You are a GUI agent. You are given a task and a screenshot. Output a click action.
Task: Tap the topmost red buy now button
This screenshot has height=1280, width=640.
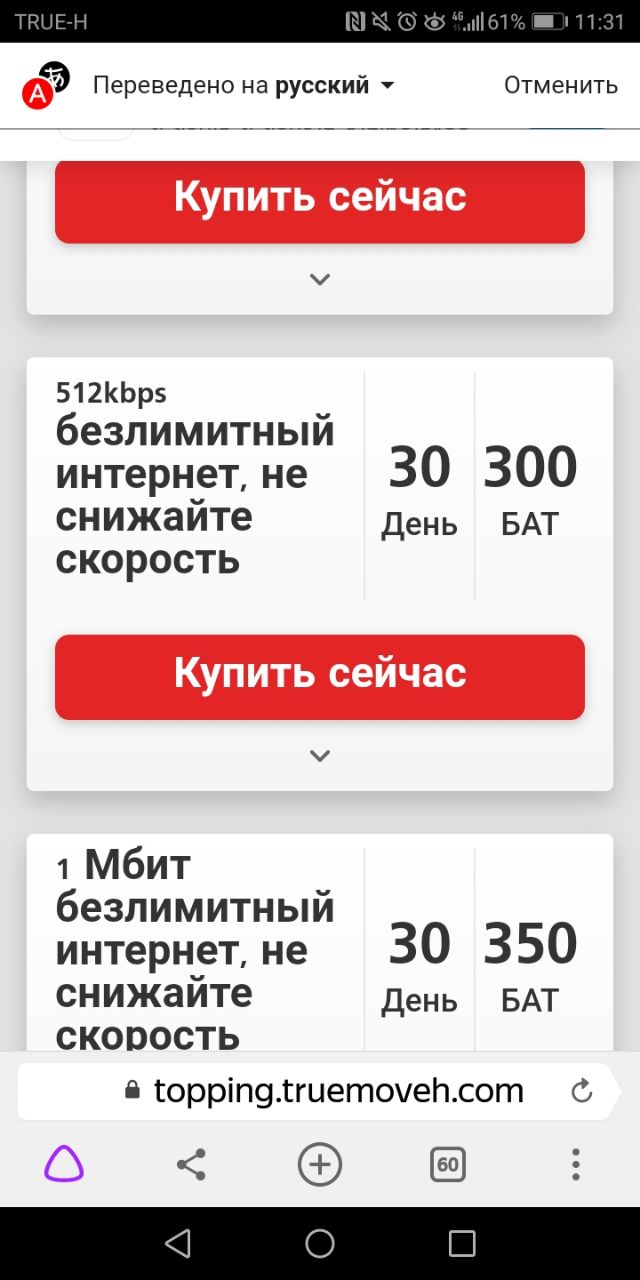click(x=320, y=198)
